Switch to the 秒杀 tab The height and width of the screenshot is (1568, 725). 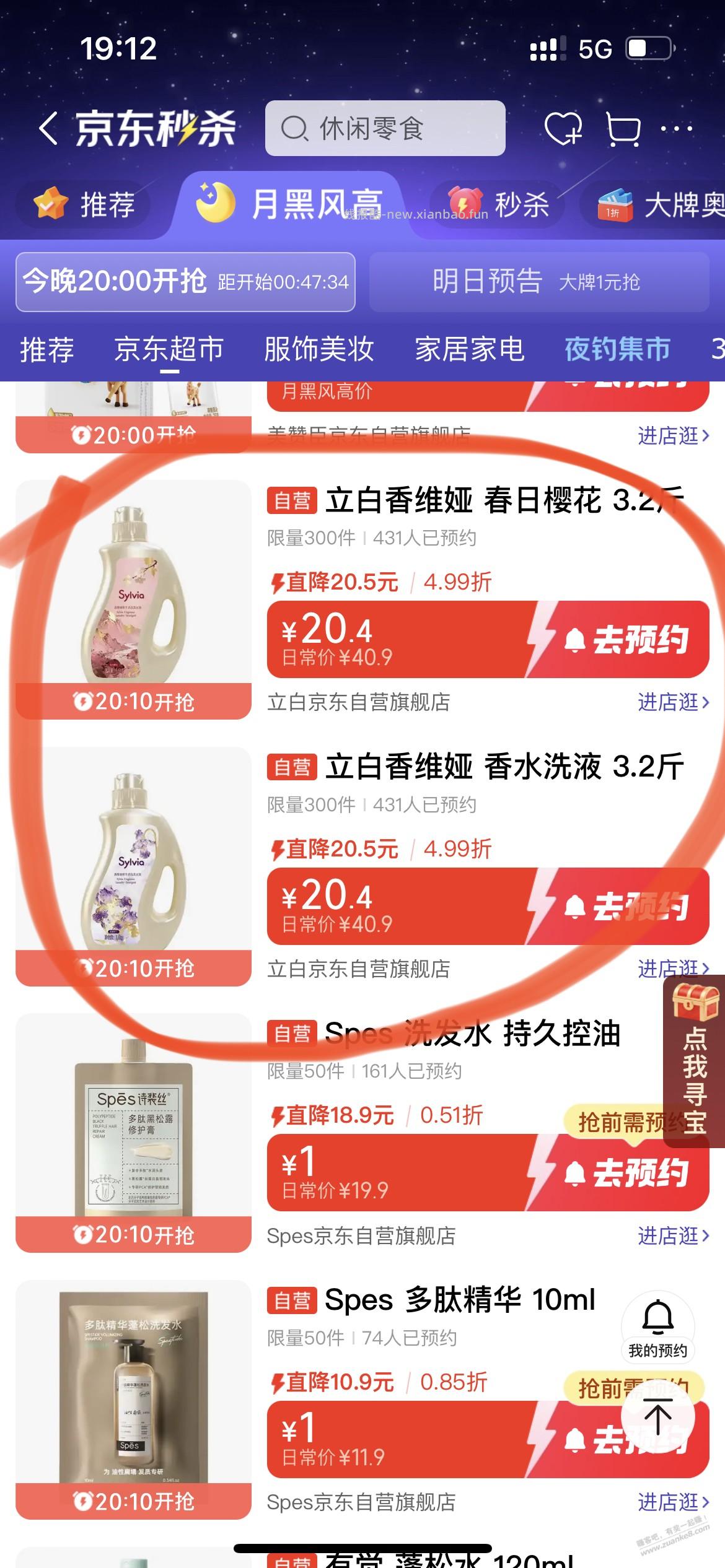click(x=499, y=204)
